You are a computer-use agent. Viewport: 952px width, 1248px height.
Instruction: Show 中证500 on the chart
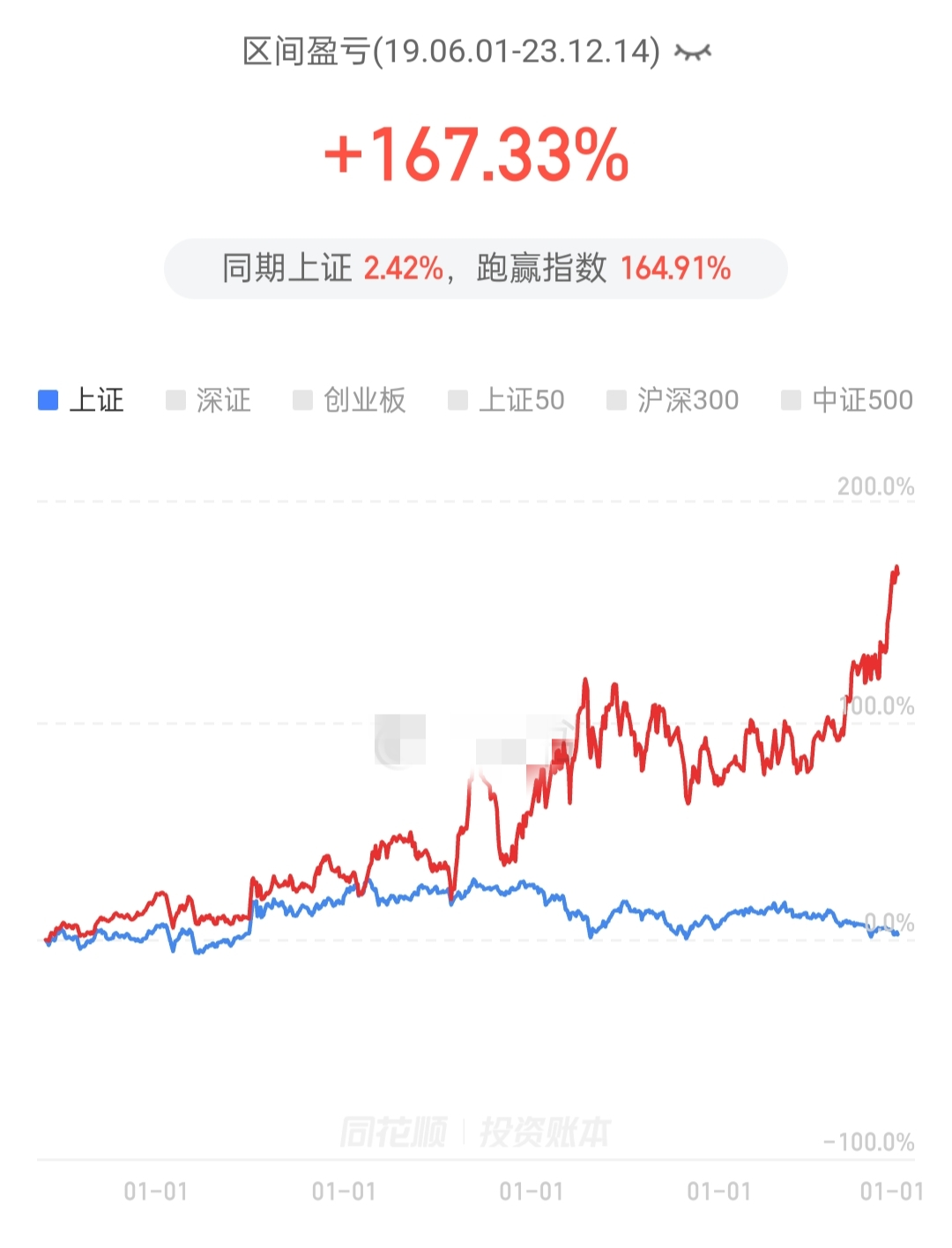tap(847, 400)
